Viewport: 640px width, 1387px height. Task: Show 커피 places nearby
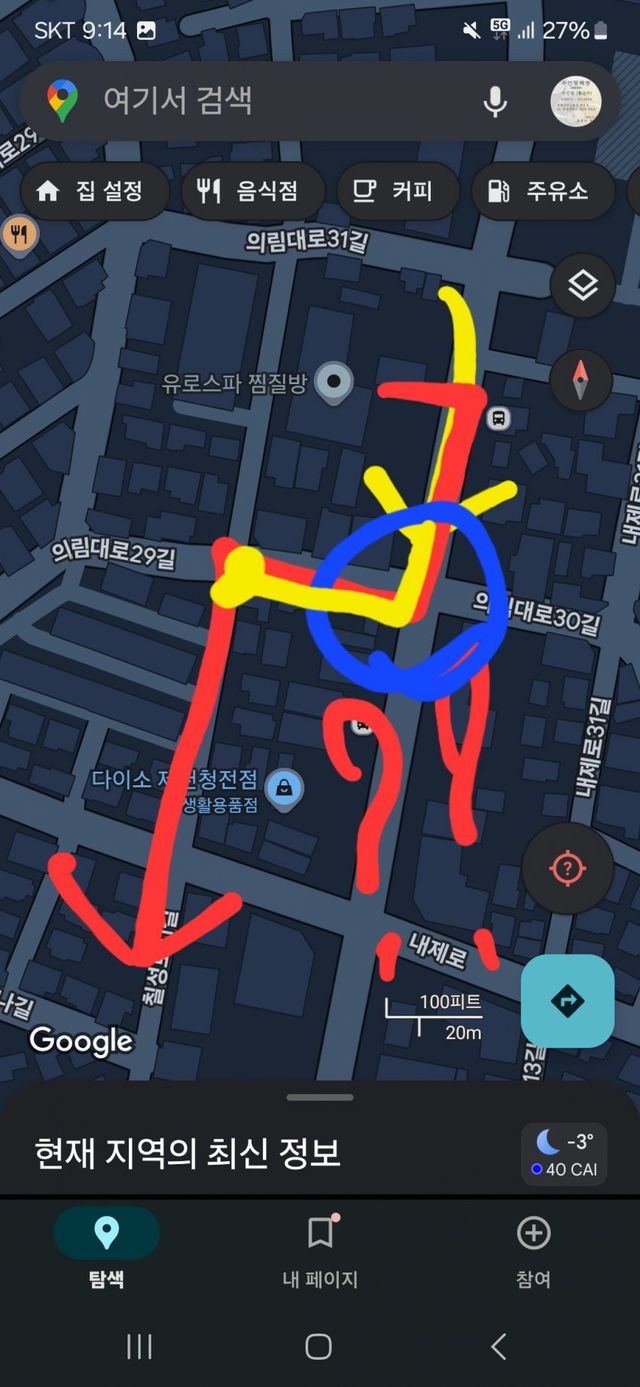pyautogui.click(x=397, y=191)
